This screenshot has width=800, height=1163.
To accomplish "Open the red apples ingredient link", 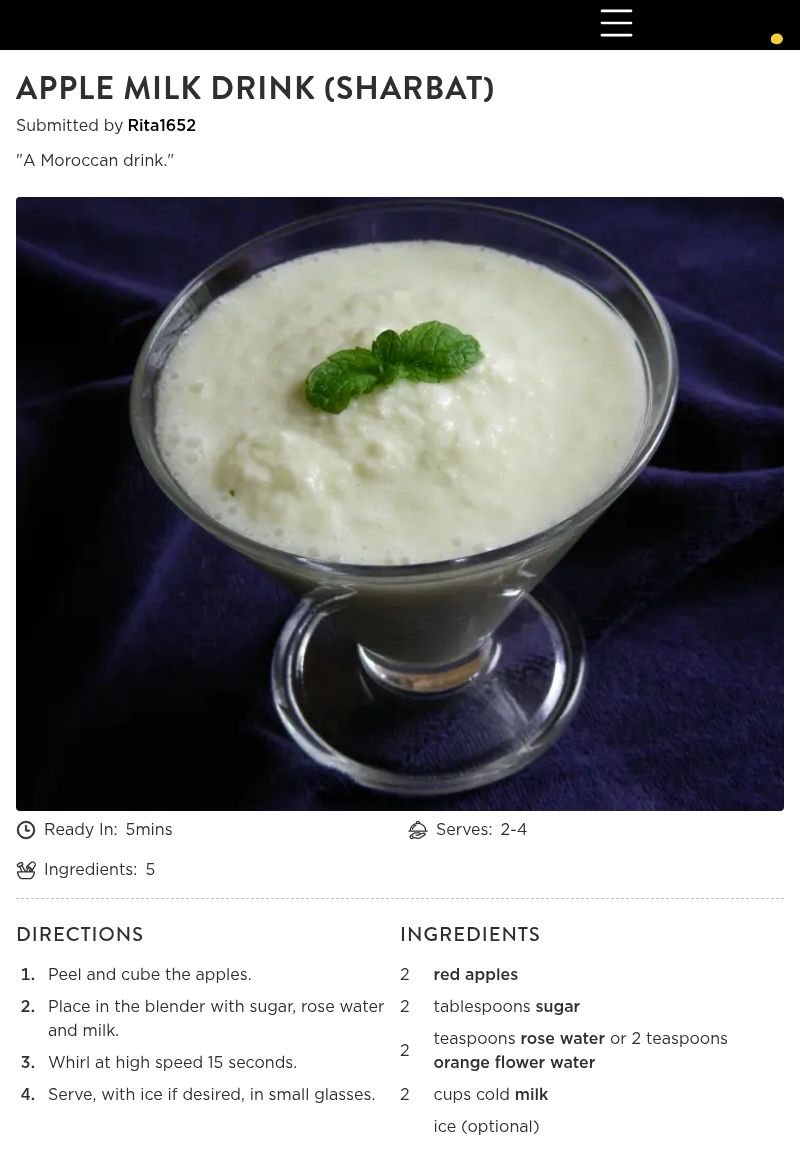I will 475,974.
